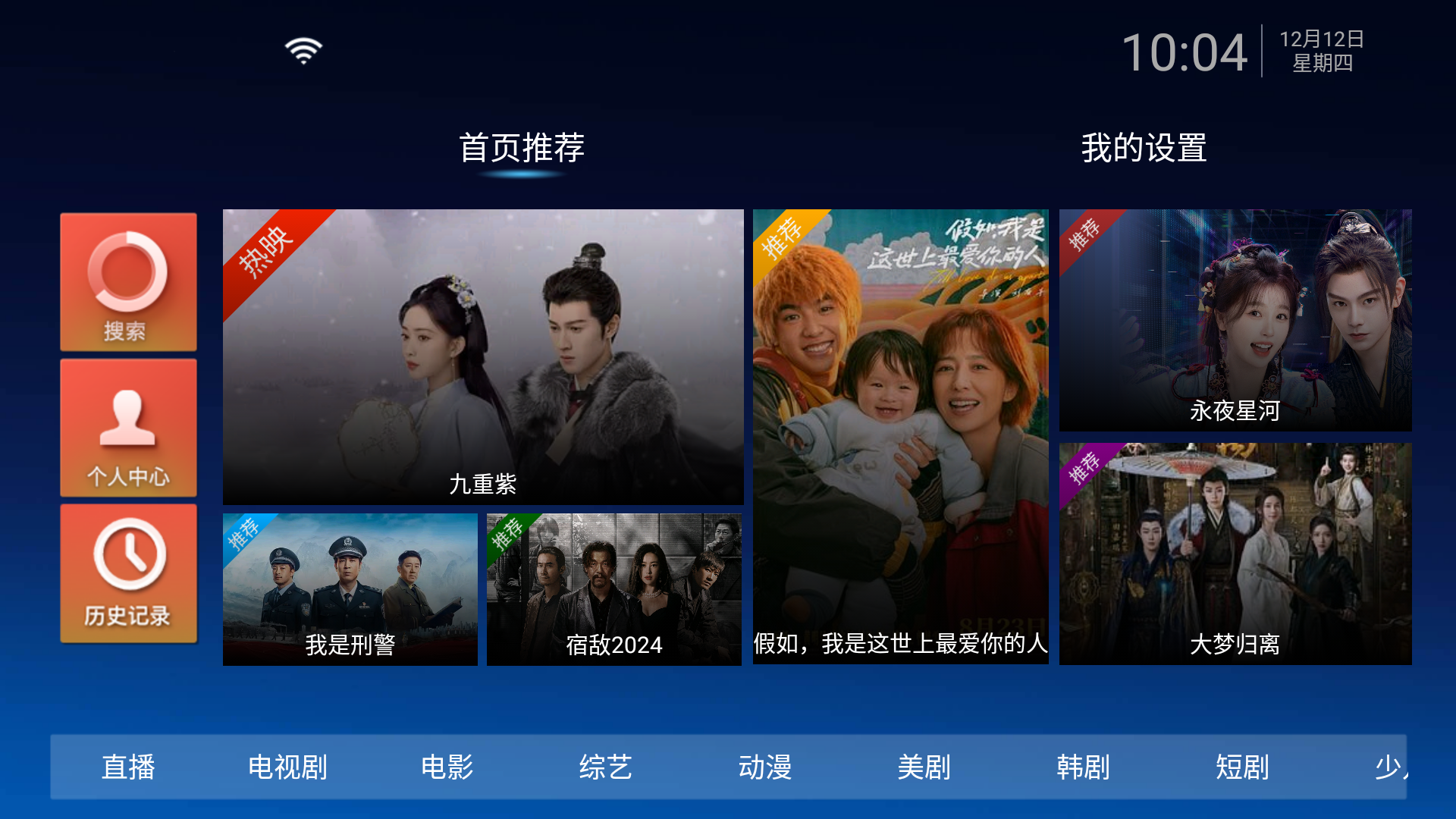Open 个人中心 personal center
The image size is (1456, 819).
pos(128,428)
